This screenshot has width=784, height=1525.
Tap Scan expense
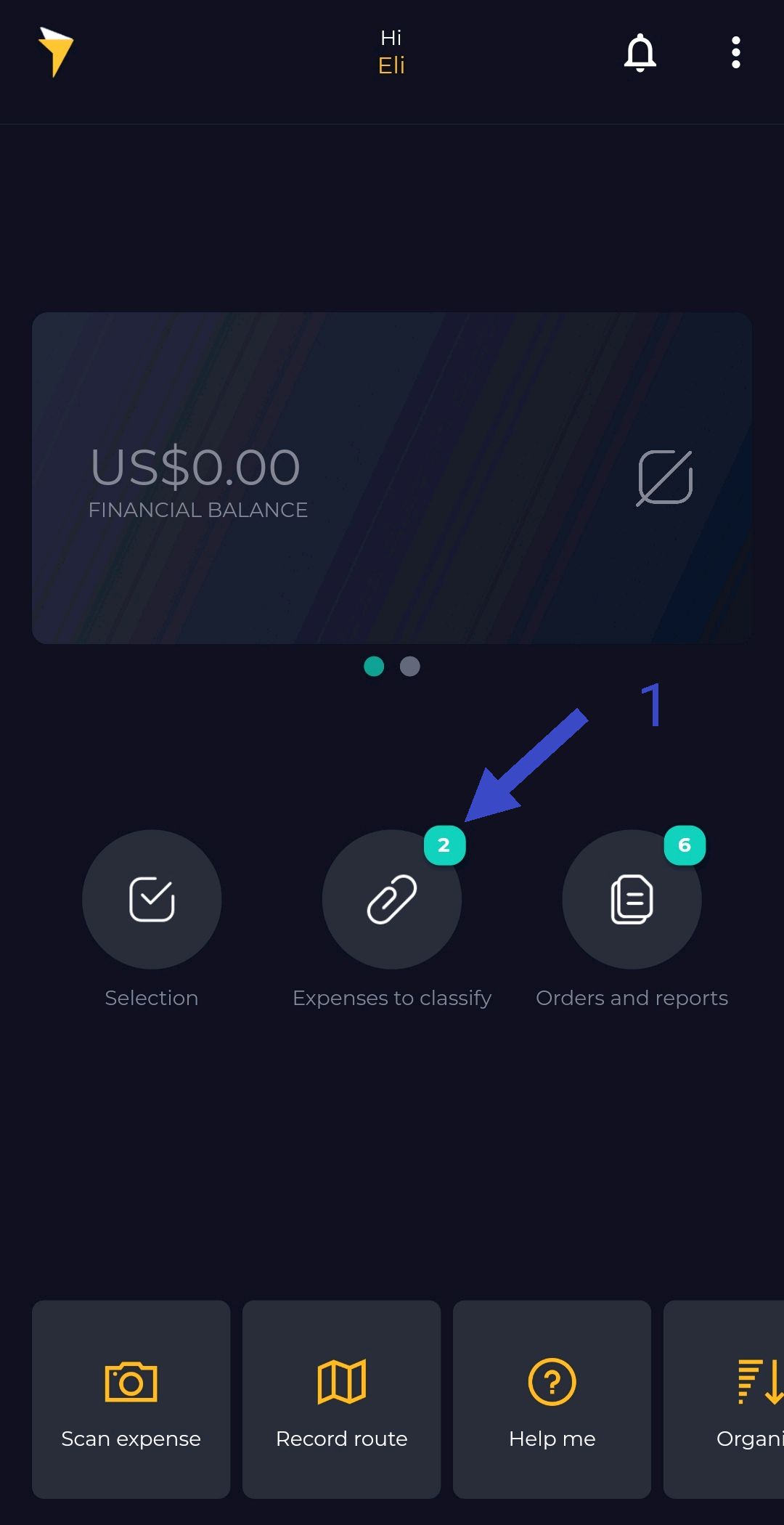tap(131, 1399)
